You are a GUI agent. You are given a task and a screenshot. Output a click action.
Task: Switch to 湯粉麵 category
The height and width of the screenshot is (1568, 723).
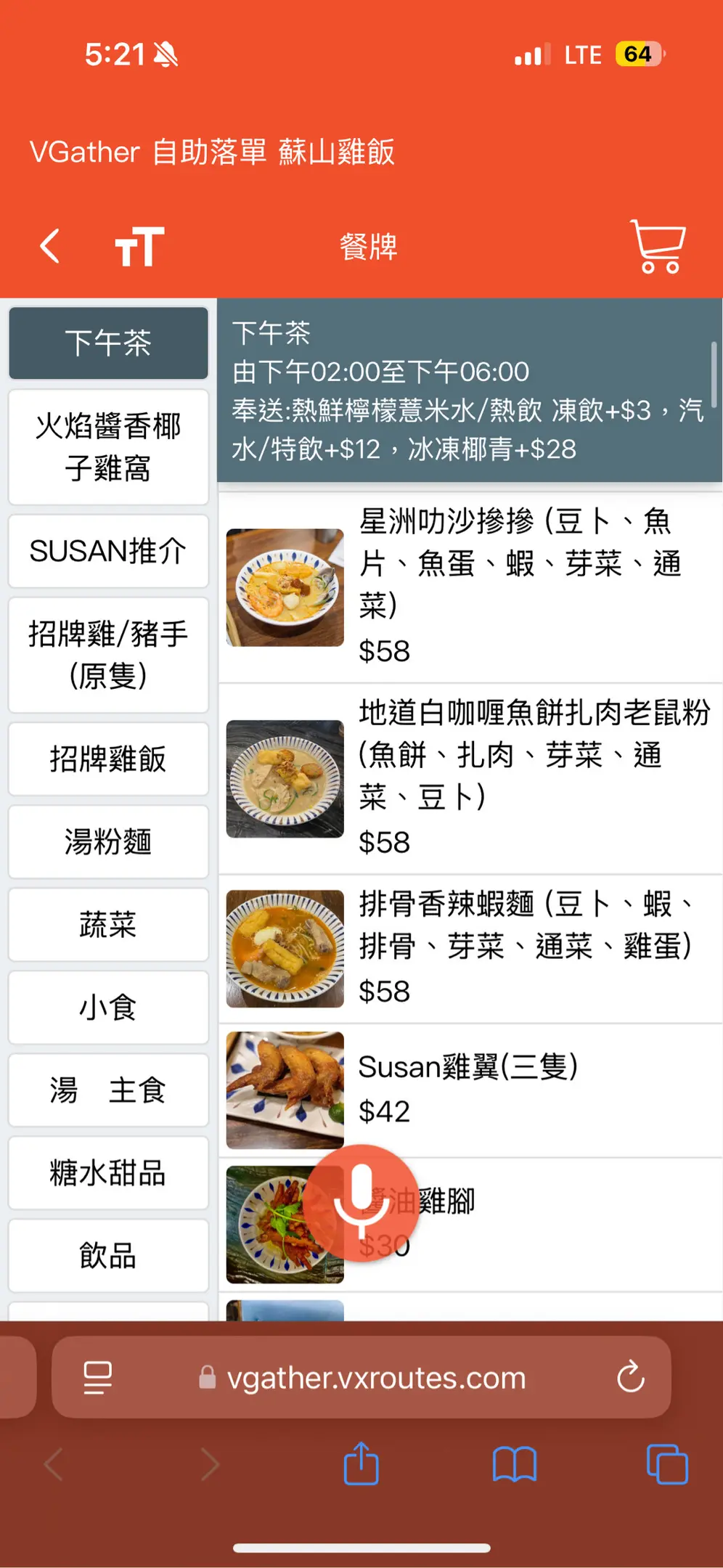pos(108,841)
